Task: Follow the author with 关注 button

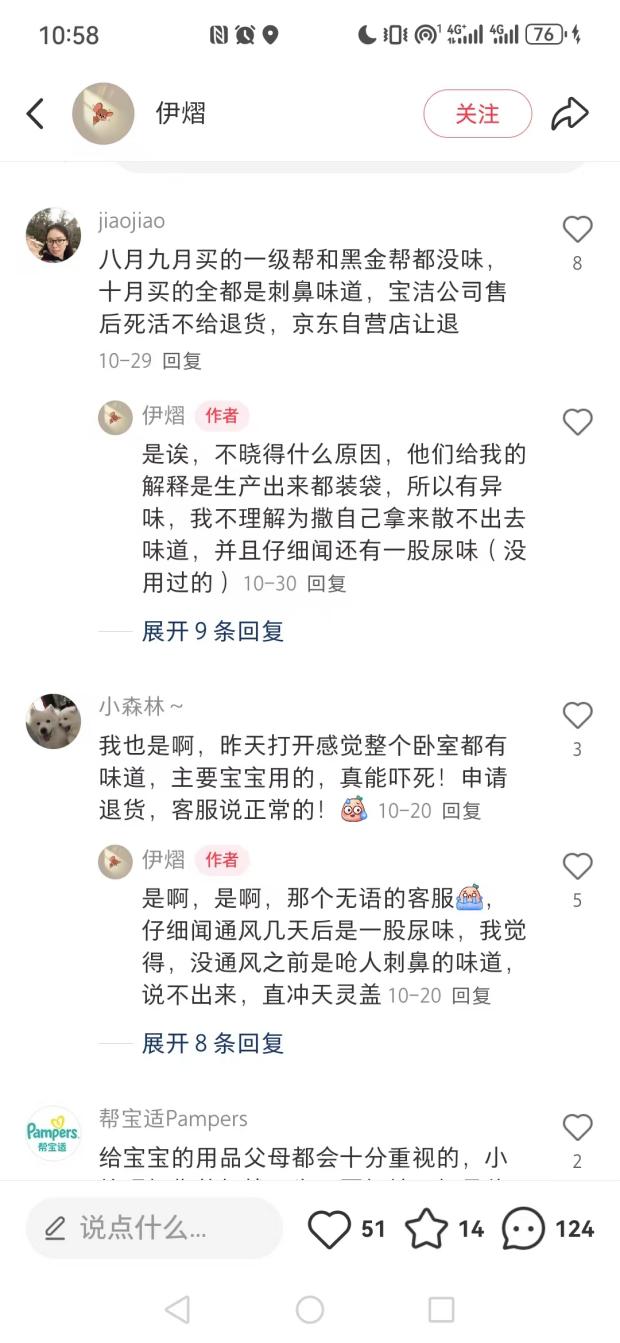Action: (477, 114)
